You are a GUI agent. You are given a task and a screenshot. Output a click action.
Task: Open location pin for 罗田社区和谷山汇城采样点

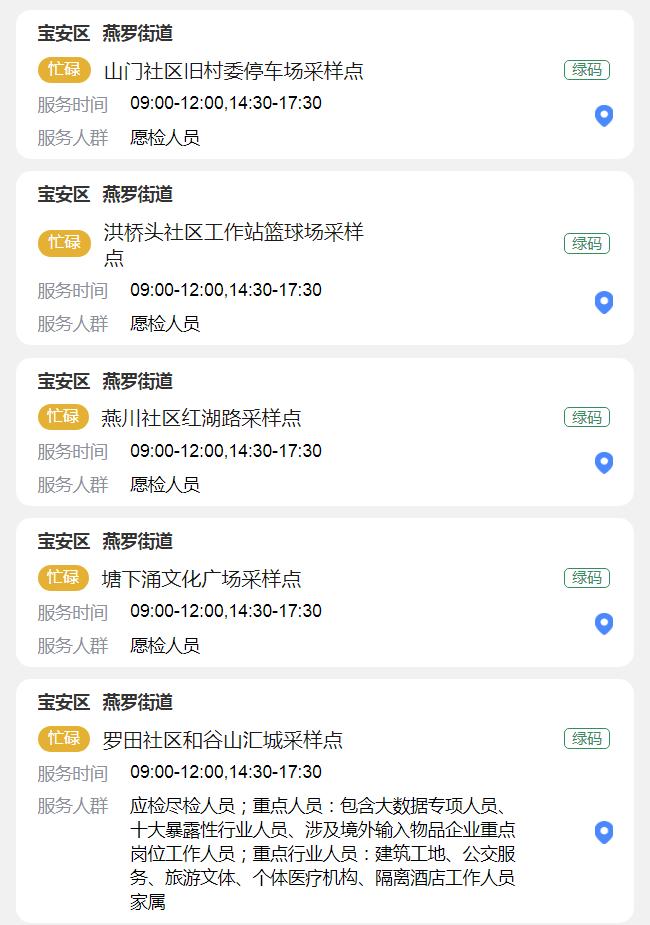pyautogui.click(x=603, y=832)
